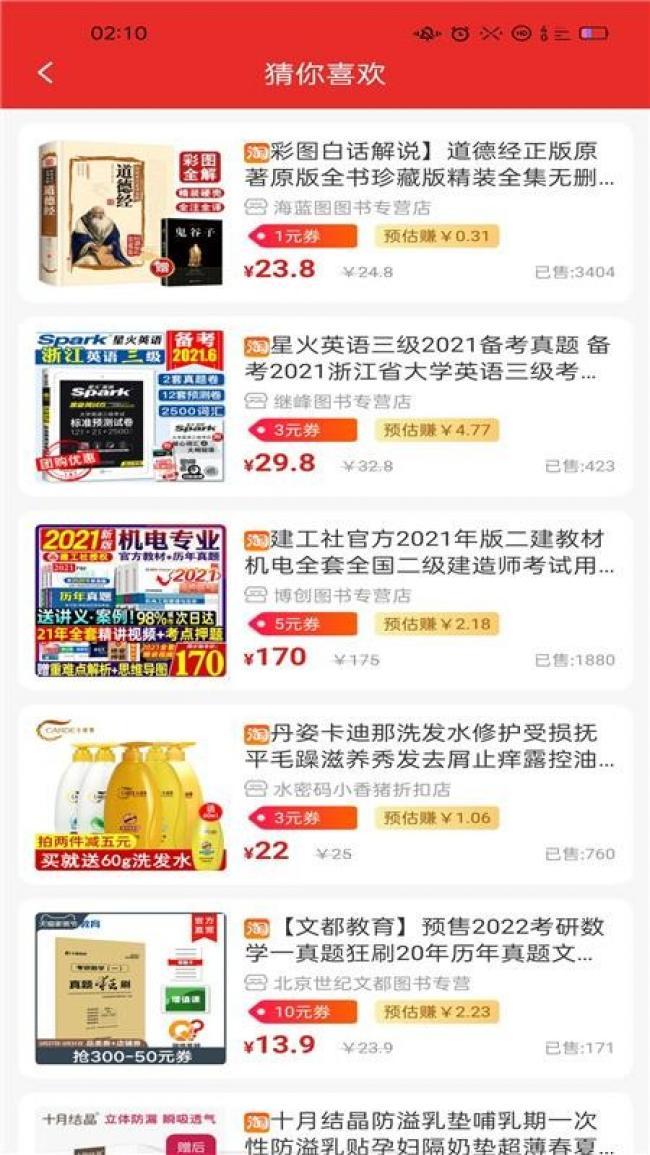Select the 文都教育 2022考研数学一 listing

[325, 989]
